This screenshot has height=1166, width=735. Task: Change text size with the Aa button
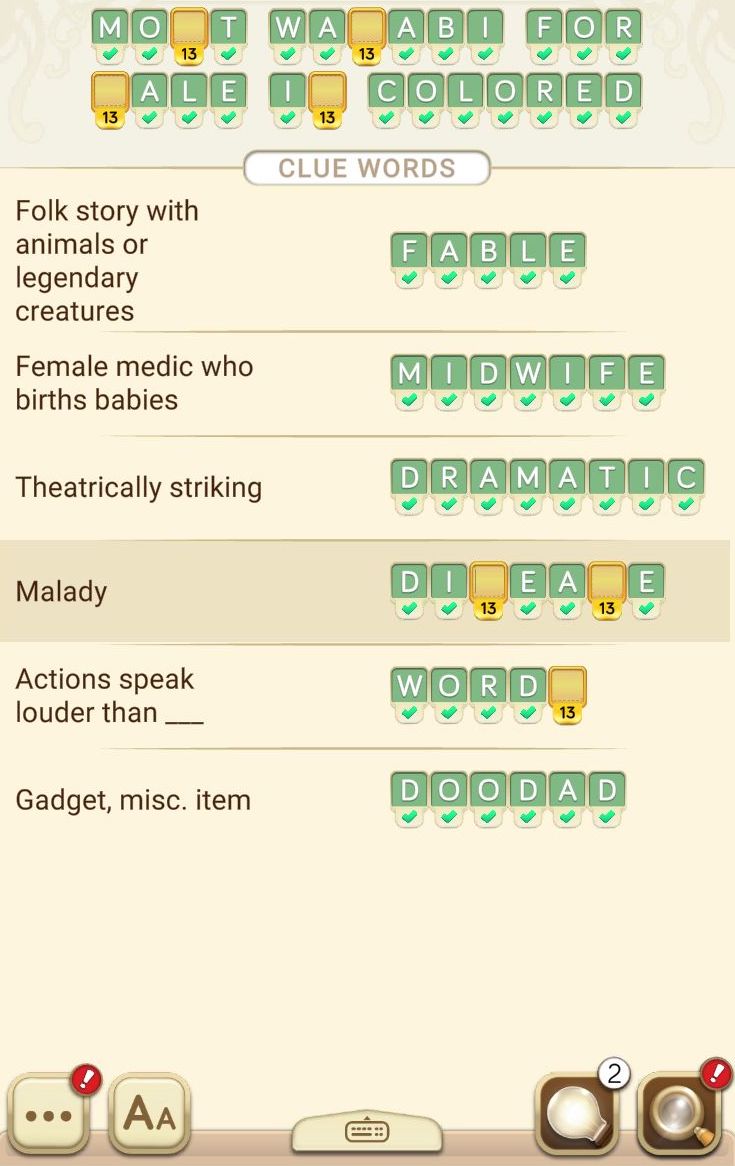(150, 1114)
